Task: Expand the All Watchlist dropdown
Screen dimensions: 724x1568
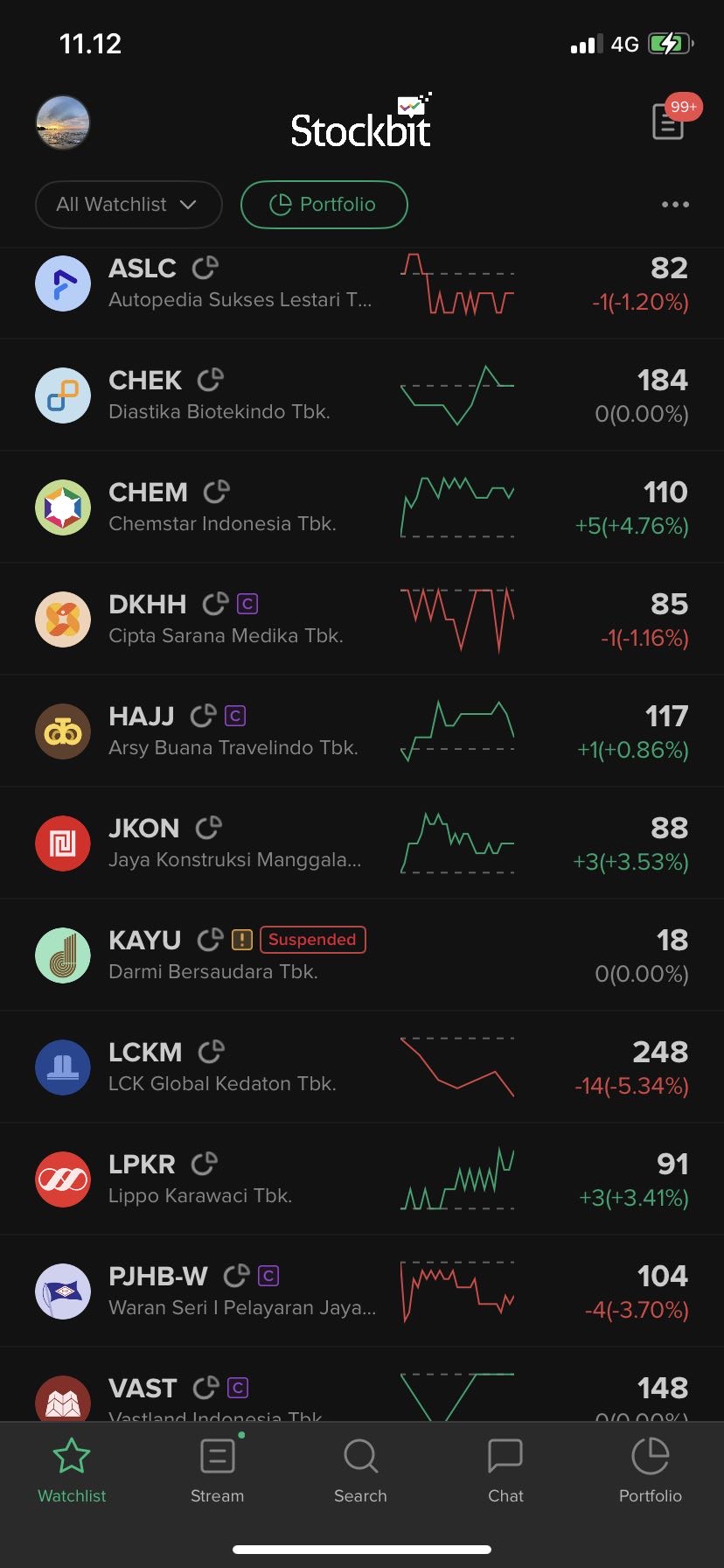Action: click(128, 205)
